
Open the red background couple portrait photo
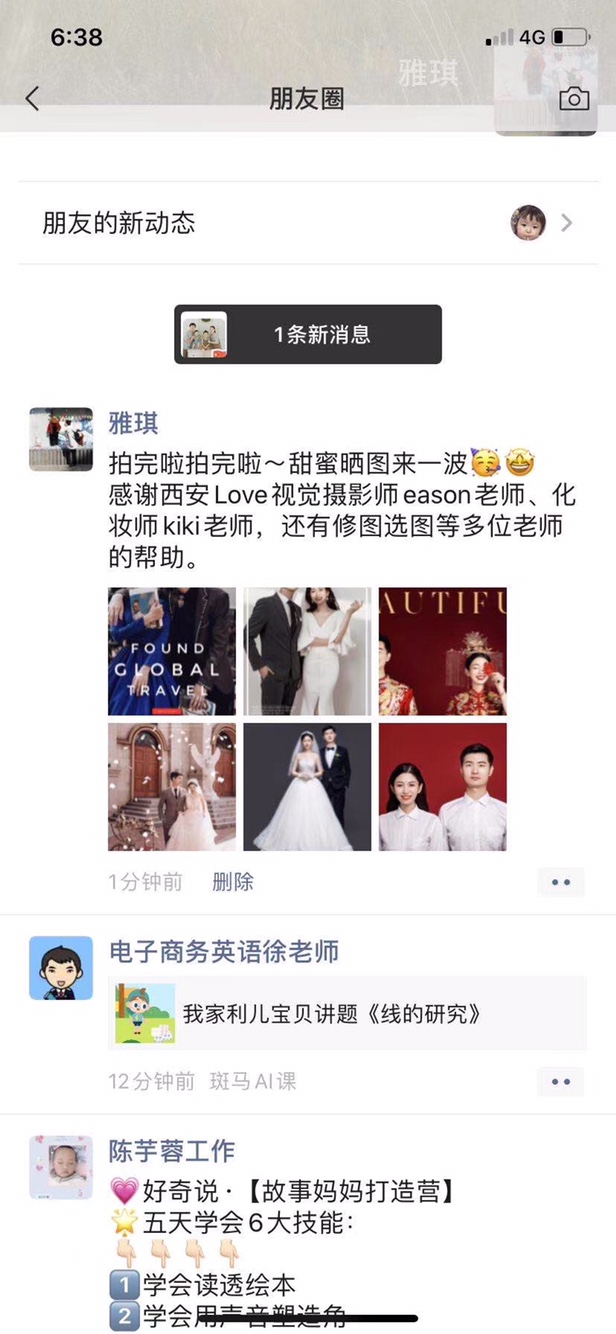[x=443, y=787]
